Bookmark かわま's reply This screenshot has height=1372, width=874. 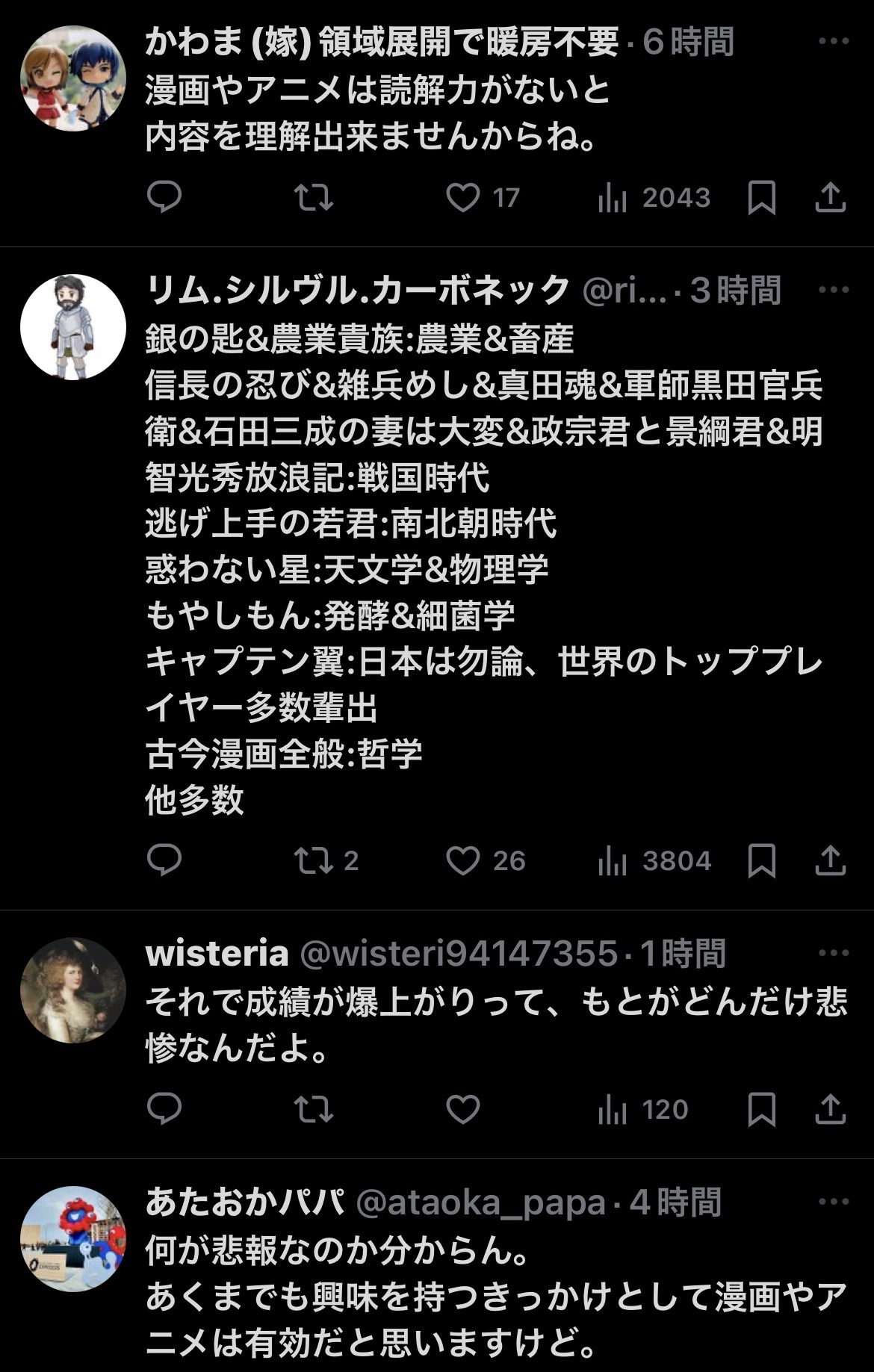click(x=761, y=197)
